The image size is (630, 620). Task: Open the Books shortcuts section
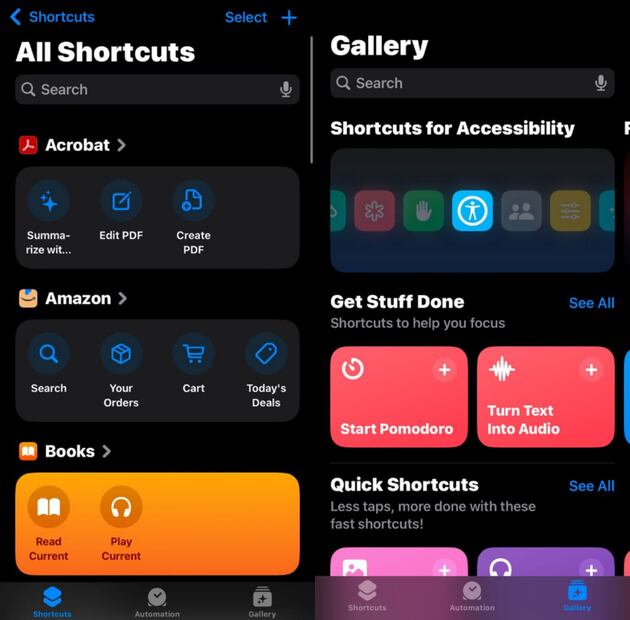tap(69, 451)
